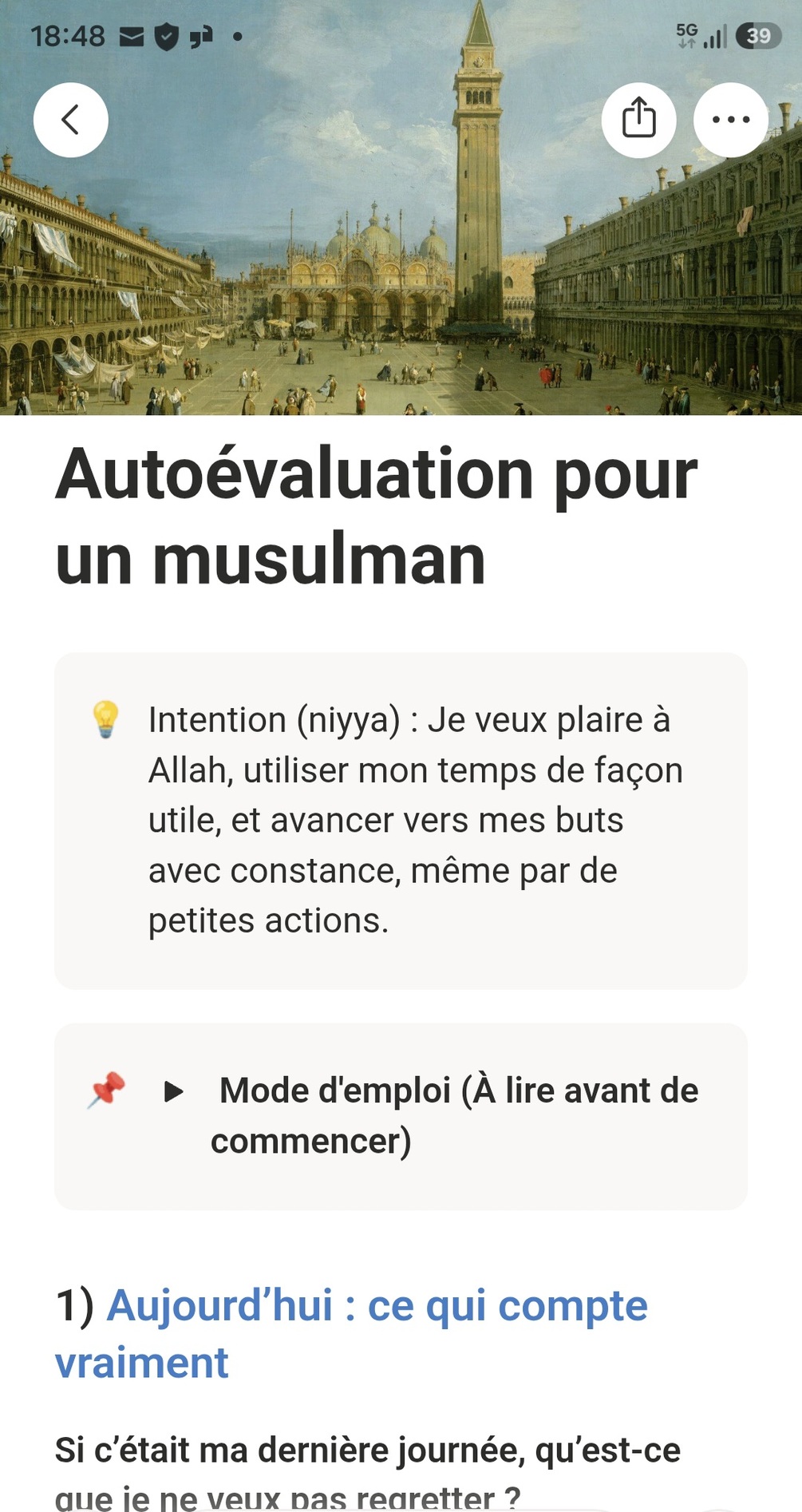The image size is (802, 1512).
Task: Go back using the top-left arrow
Action: [x=71, y=120]
